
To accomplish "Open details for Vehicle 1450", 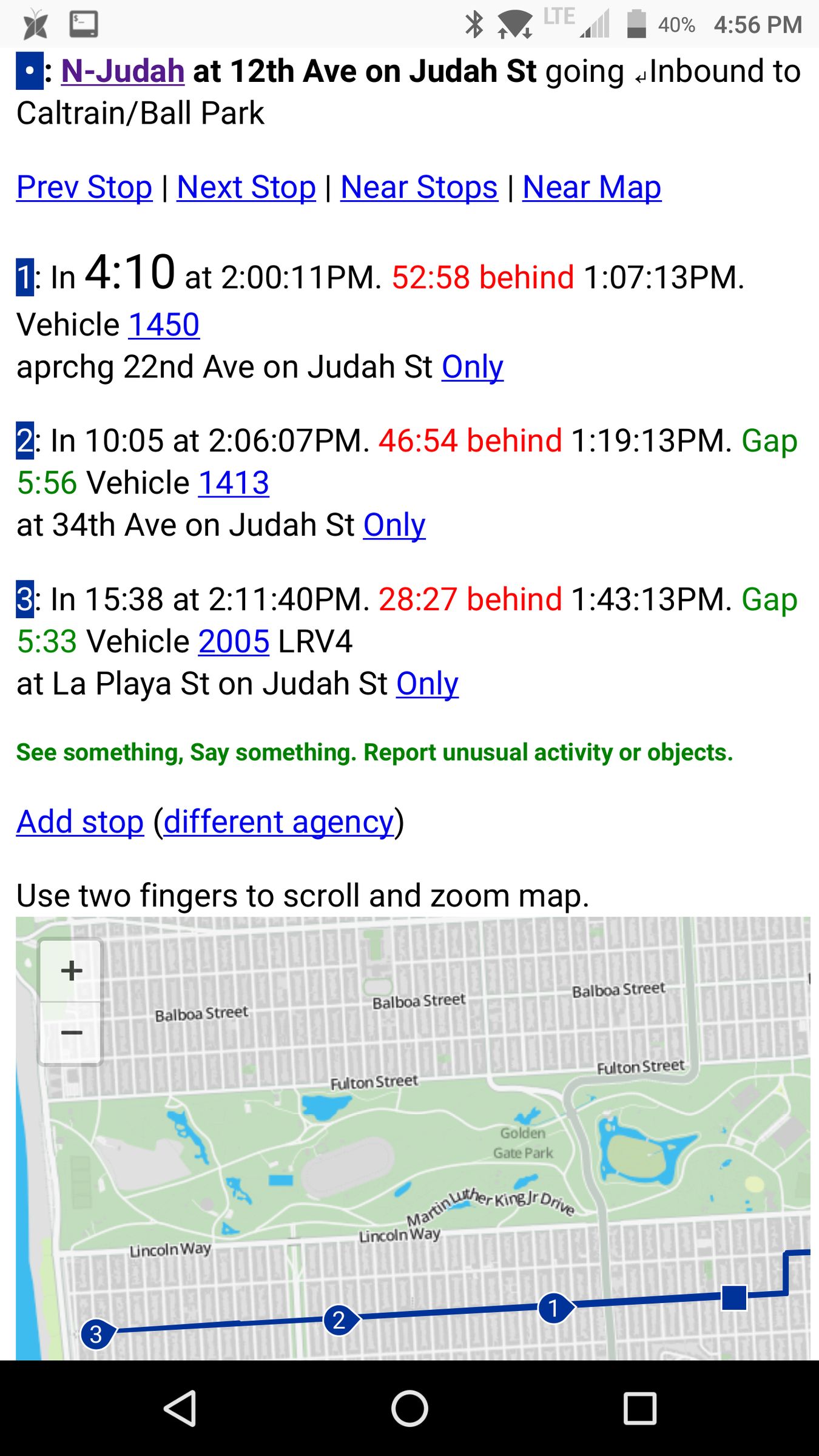I will pos(163,323).
